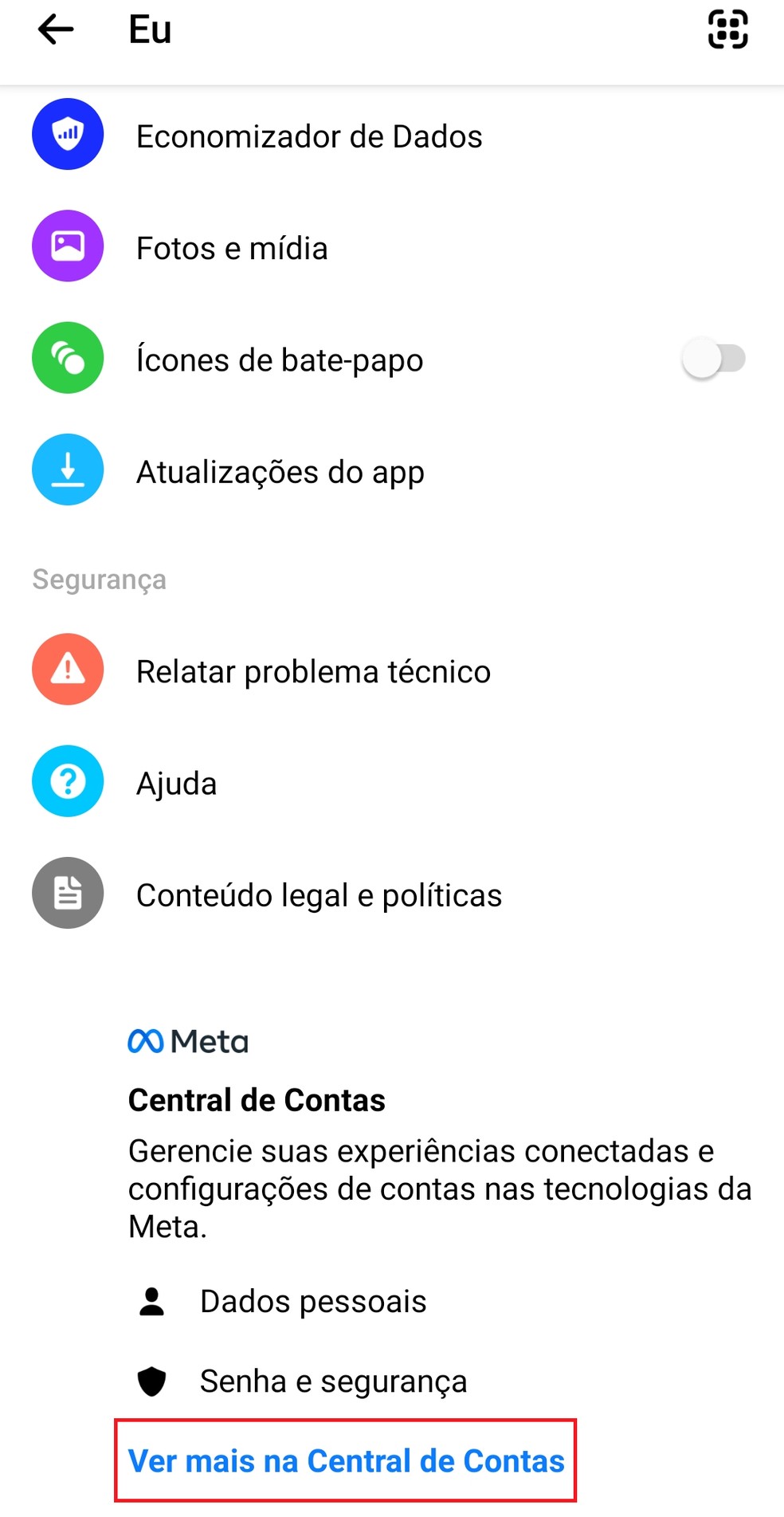Enable the Ícones de bate-papo switch

[x=714, y=359]
